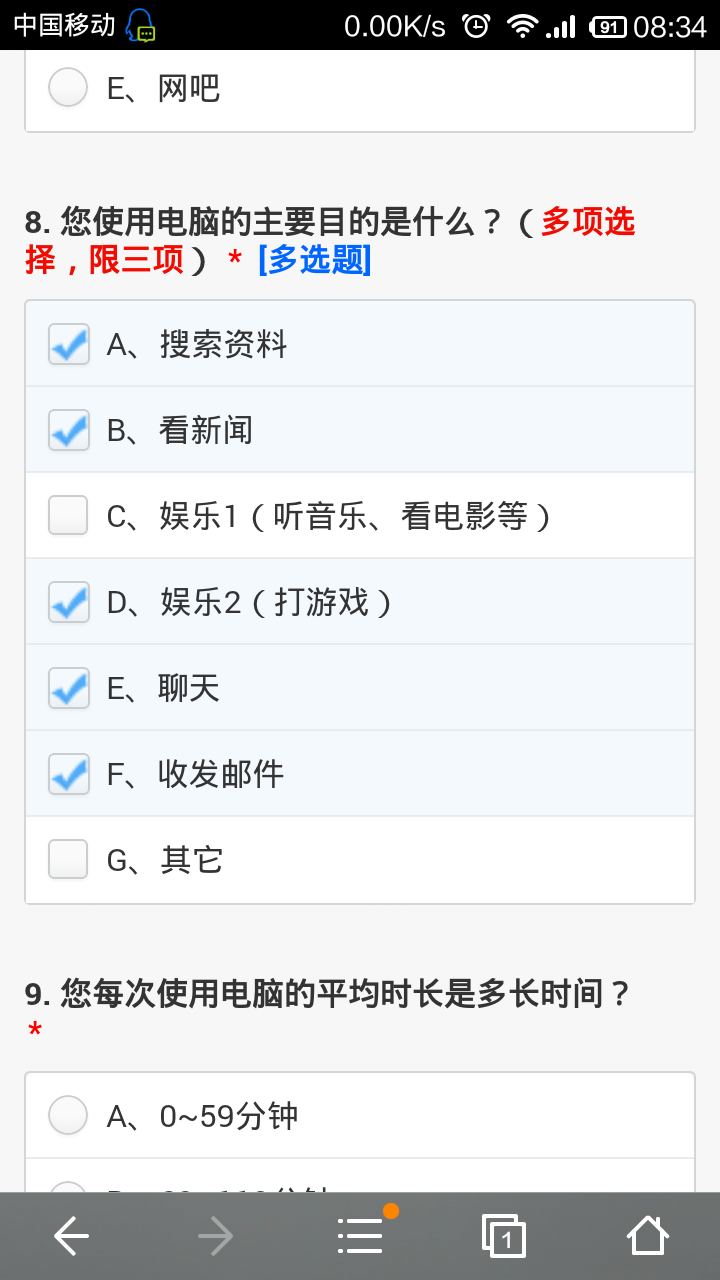720x1280 pixels.
Task: Uncheck E、聊天 option
Action: point(69,688)
